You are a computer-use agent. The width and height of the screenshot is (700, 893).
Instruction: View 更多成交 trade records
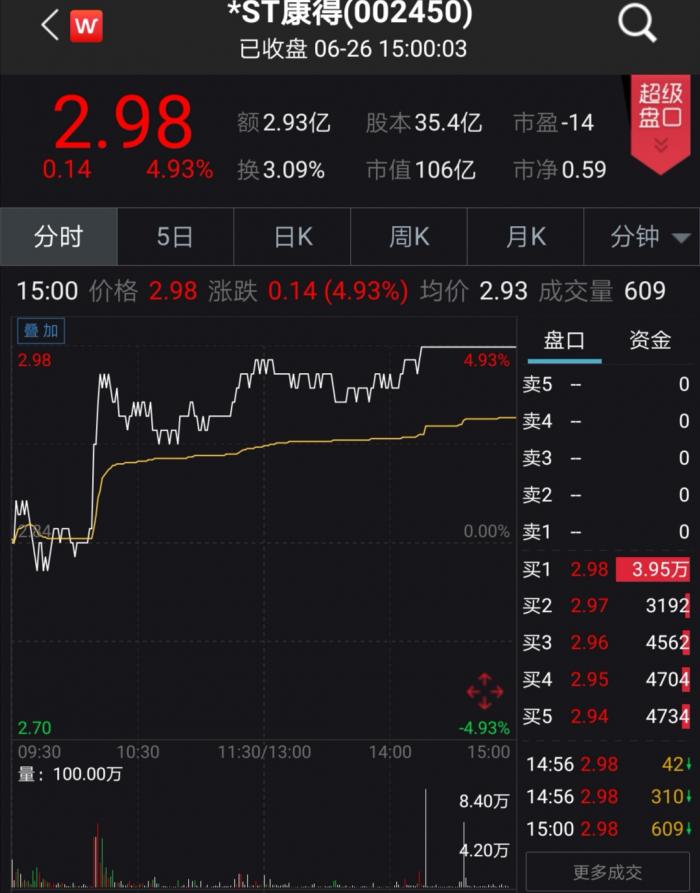[x=608, y=873]
